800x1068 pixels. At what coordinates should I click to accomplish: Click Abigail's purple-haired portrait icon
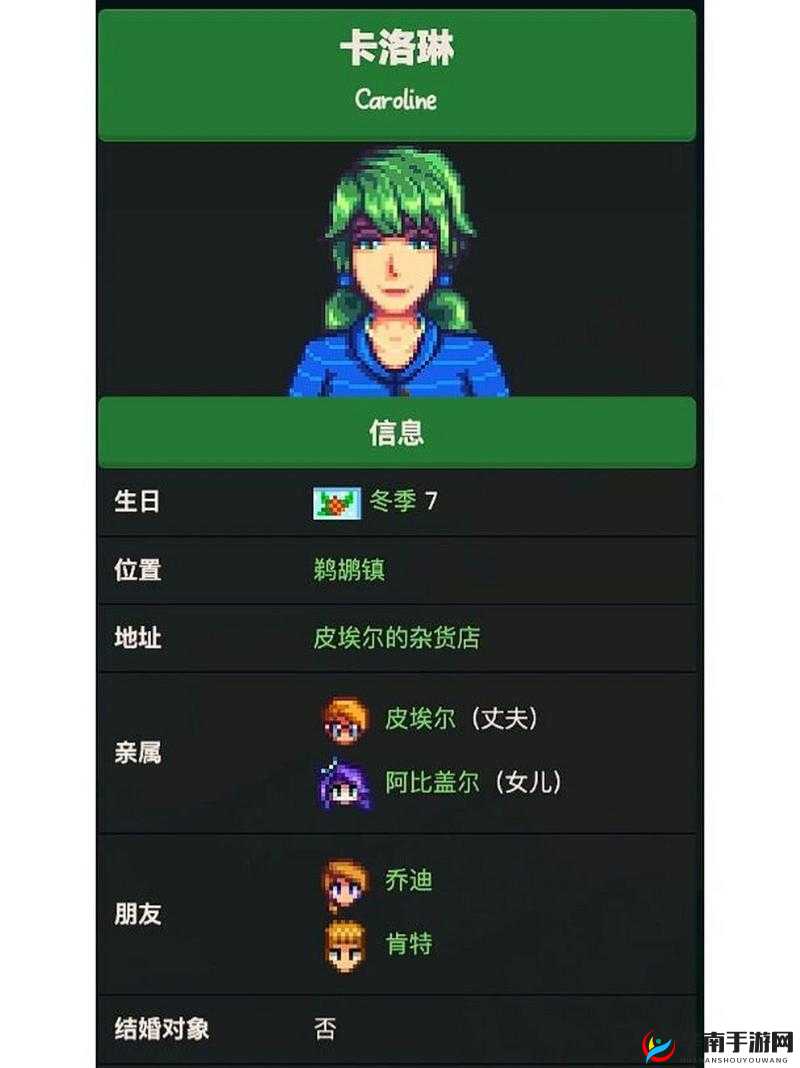click(x=345, y=784)
